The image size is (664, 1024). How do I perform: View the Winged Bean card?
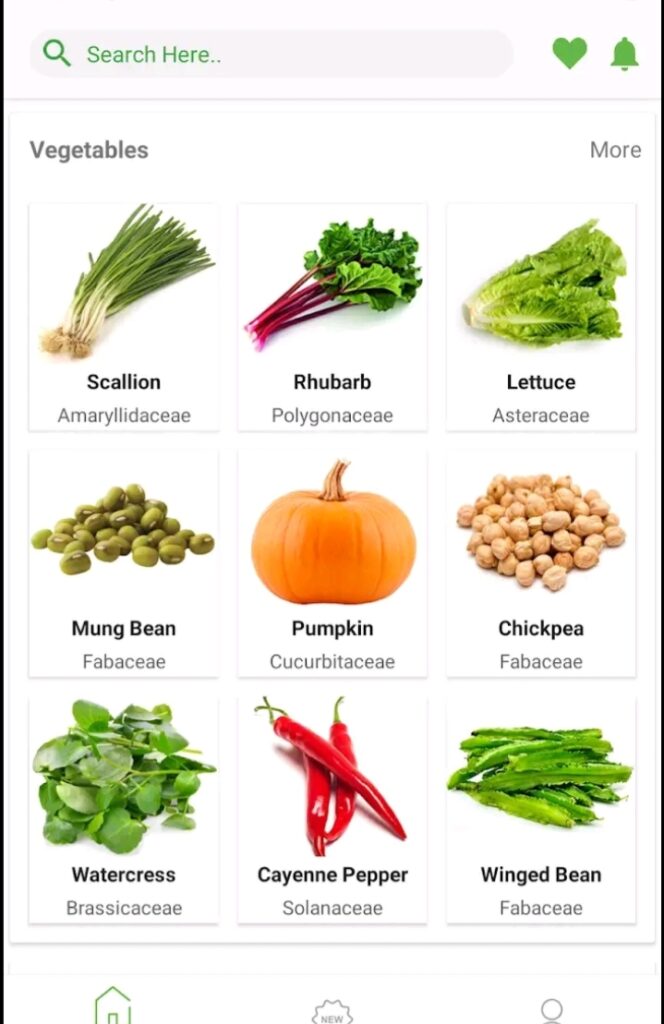point(541,809)
